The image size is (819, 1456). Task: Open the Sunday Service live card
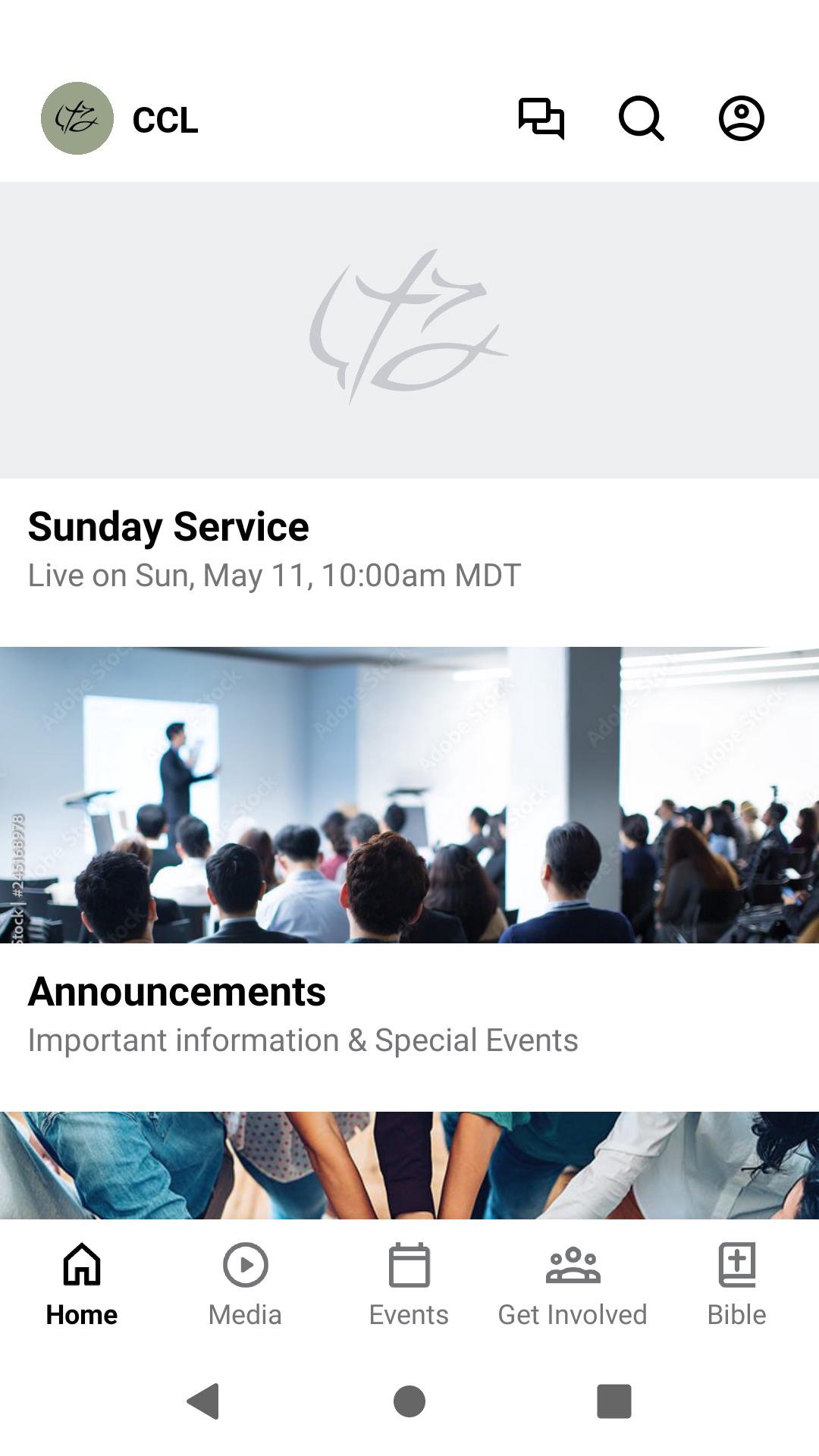(409, 414)
